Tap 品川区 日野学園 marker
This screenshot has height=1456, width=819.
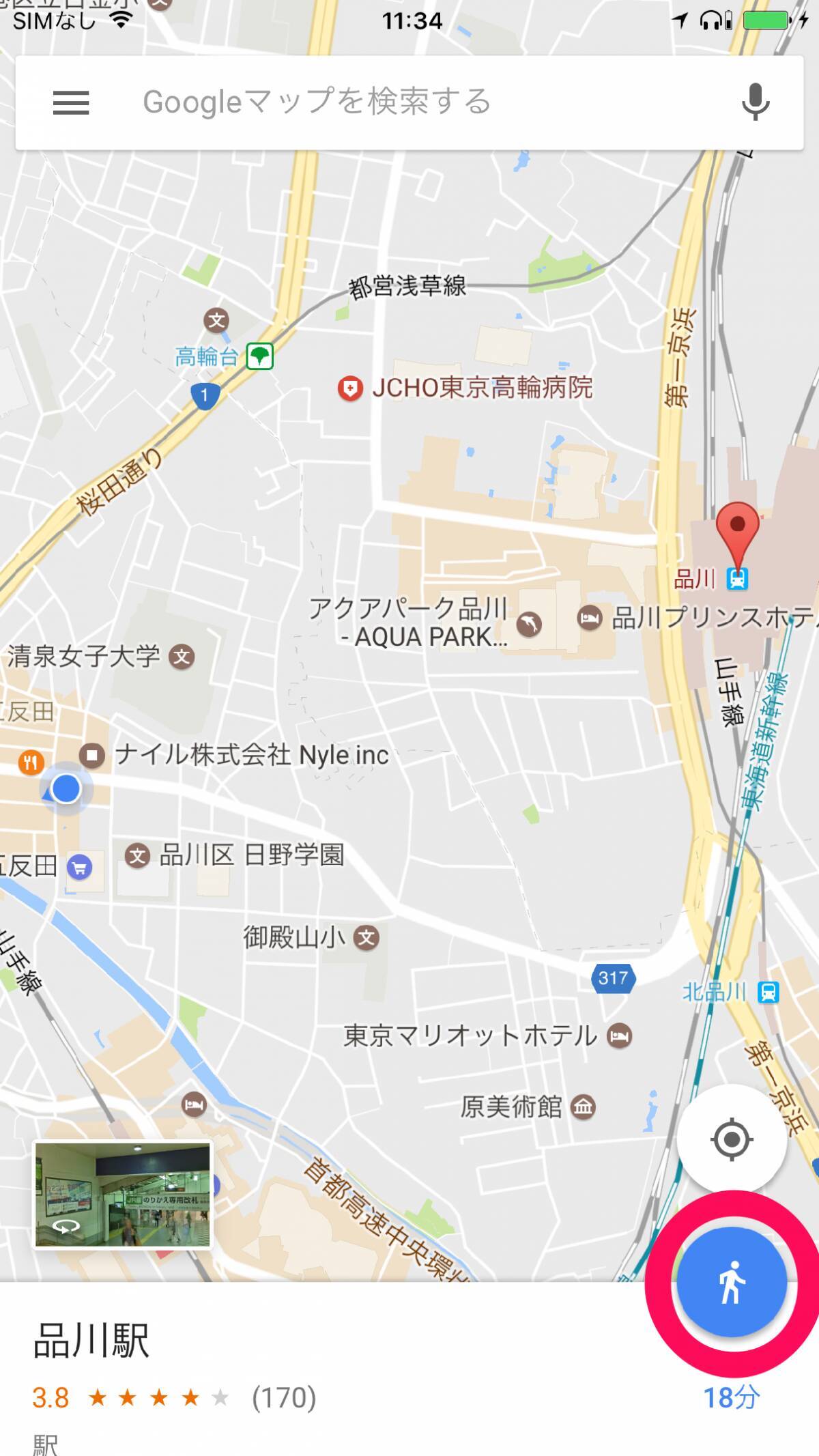click(x=137, y=855)
